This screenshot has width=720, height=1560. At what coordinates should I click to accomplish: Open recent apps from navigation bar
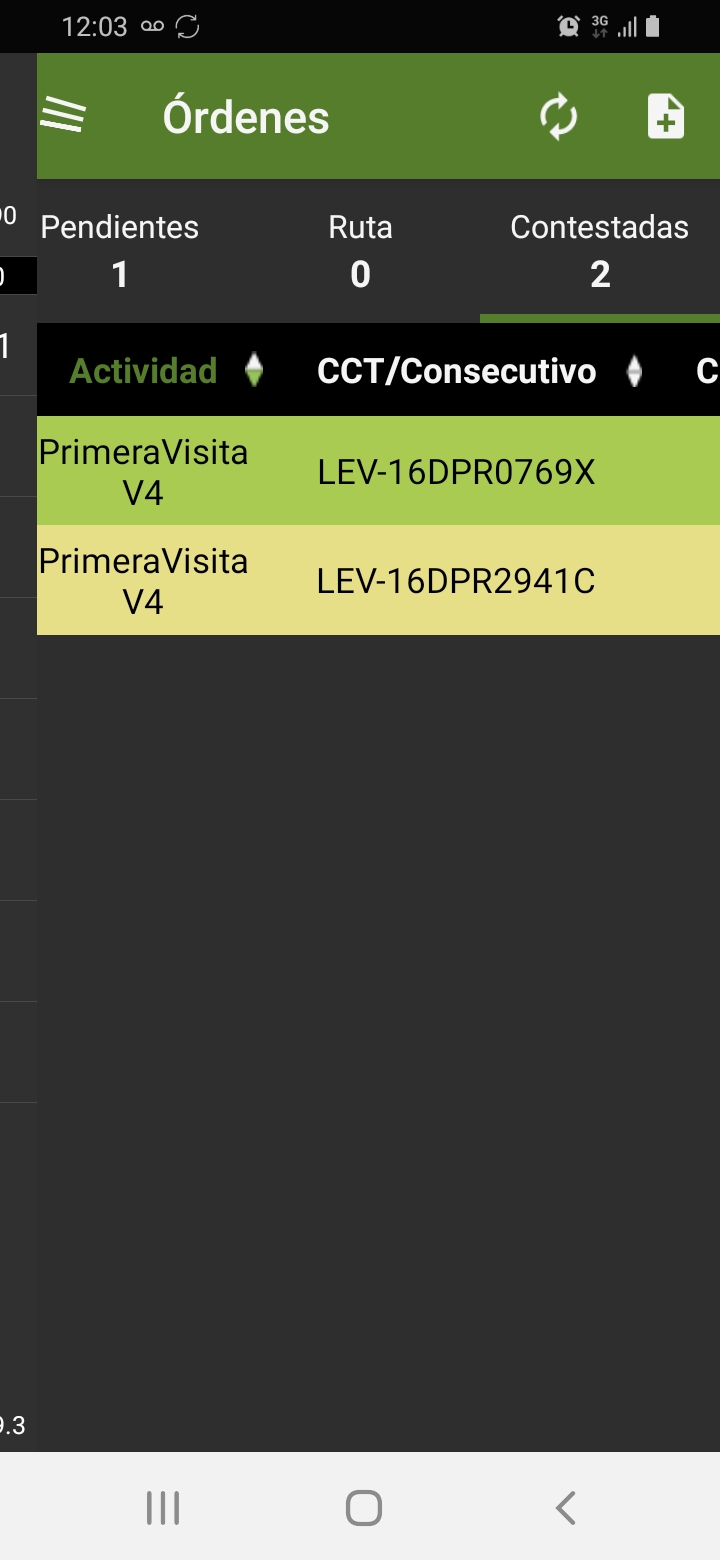163,1507
